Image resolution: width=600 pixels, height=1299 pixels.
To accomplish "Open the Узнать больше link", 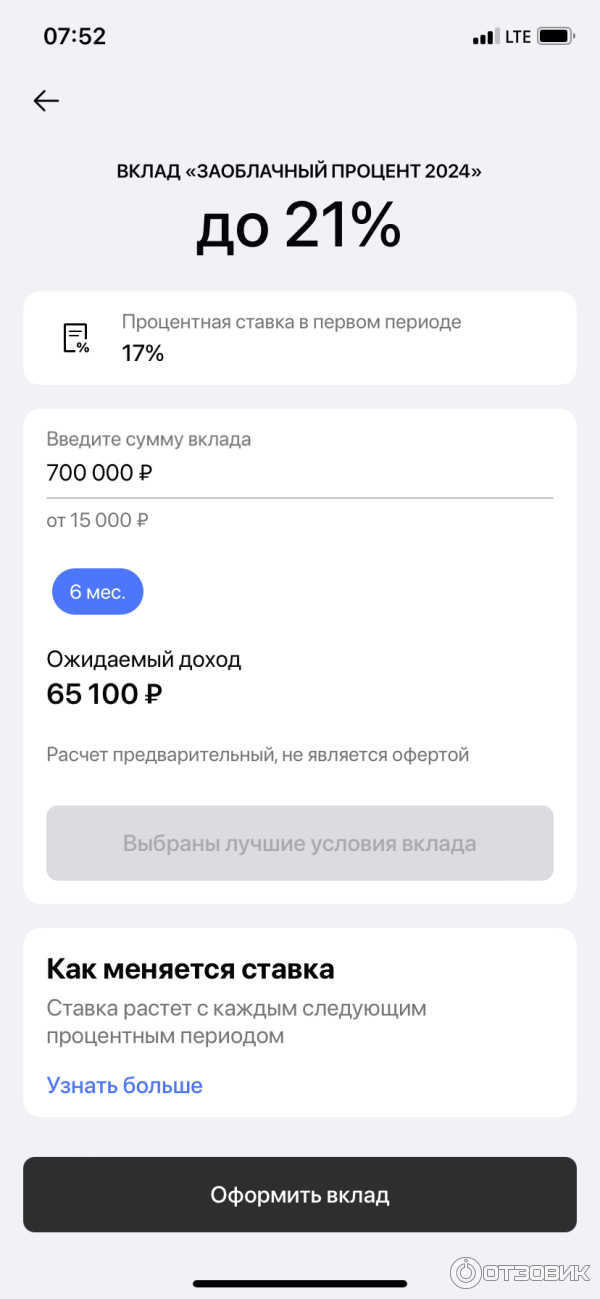I will pyautogui.click(x=125, y=1085).
